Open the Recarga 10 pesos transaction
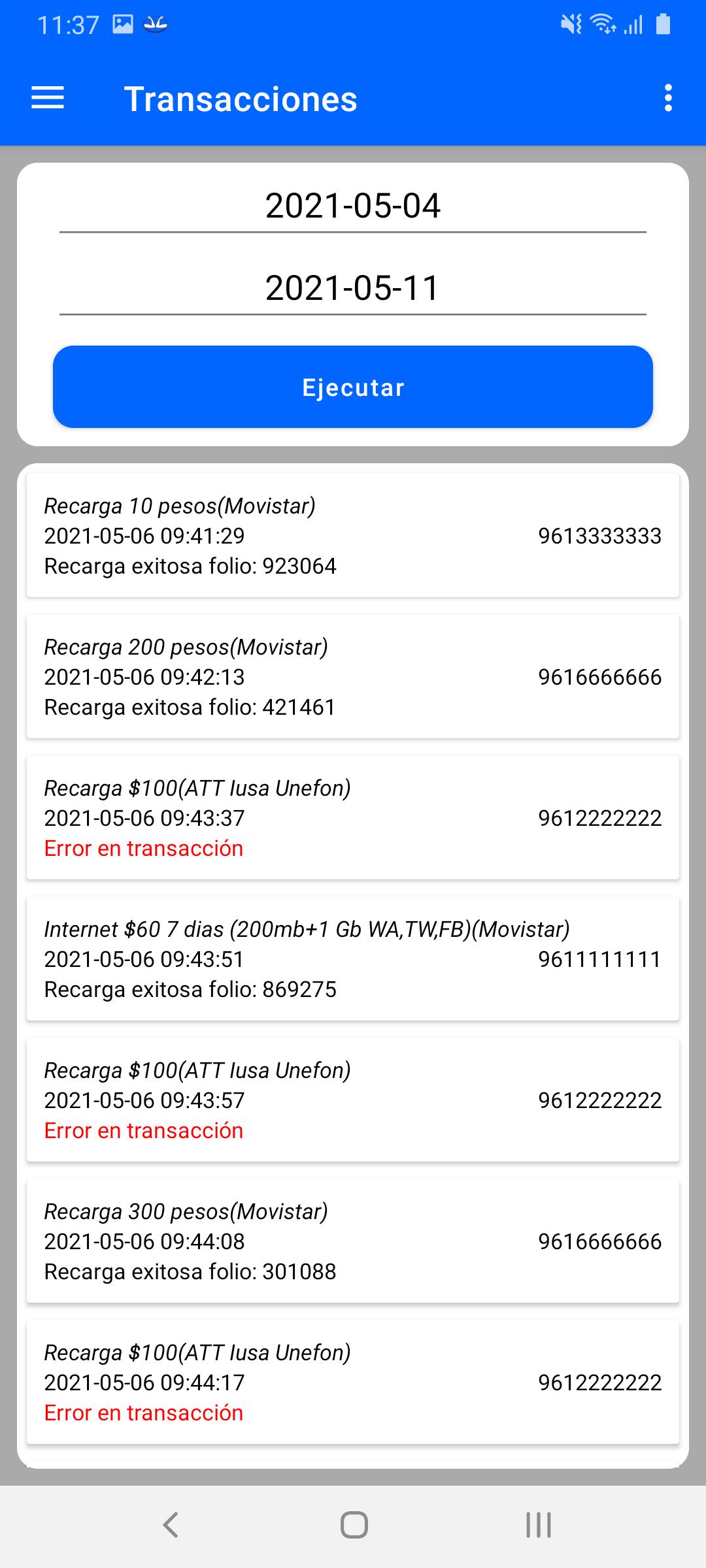 click(x=353, y=535)
